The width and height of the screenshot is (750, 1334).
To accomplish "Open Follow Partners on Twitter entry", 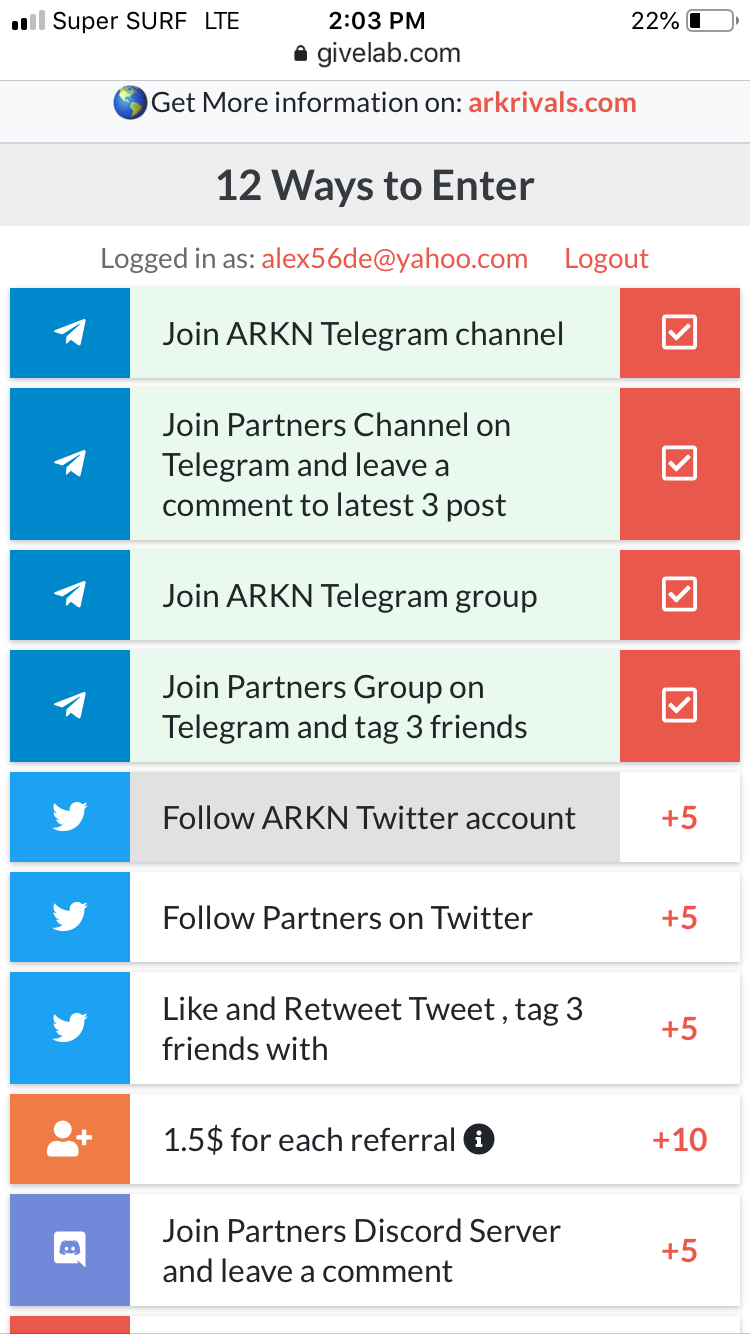I will (348, 918).
